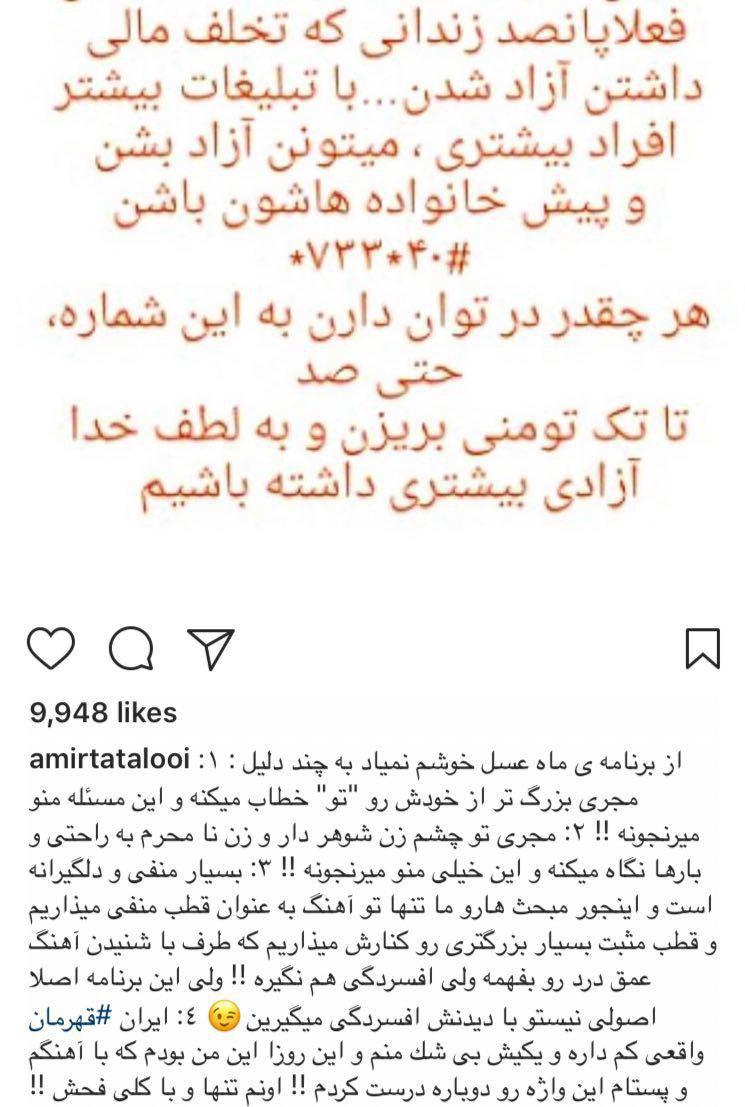Like this amirtatalooi post

(50, 649)
